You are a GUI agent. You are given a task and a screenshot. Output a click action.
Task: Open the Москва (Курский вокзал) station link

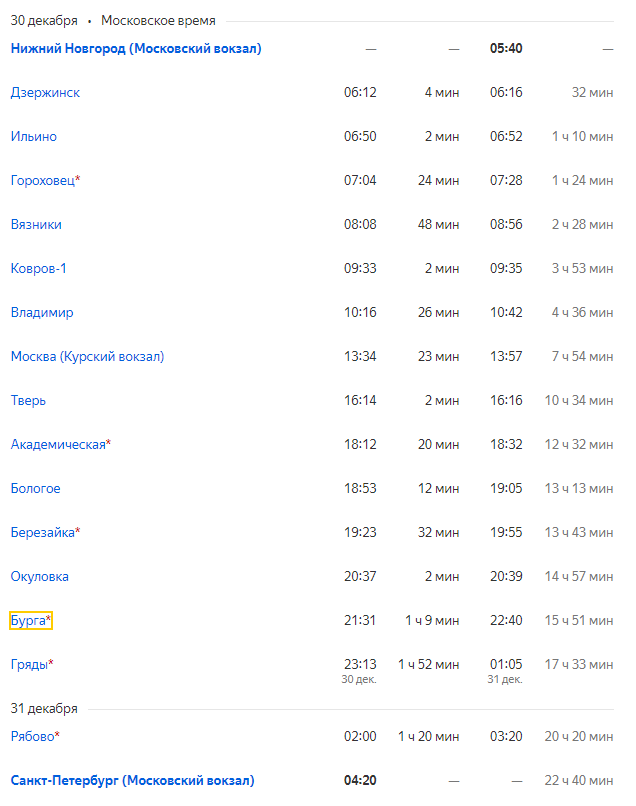pyautogui.click(x=87, y=356)
